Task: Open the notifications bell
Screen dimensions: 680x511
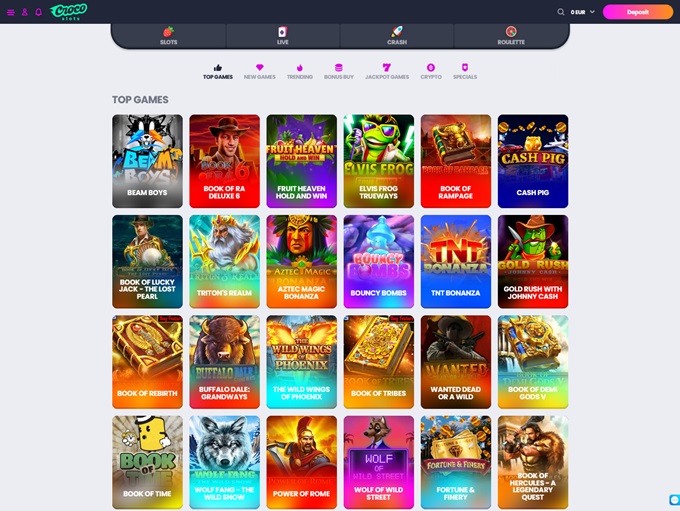Action: (38, 12)
